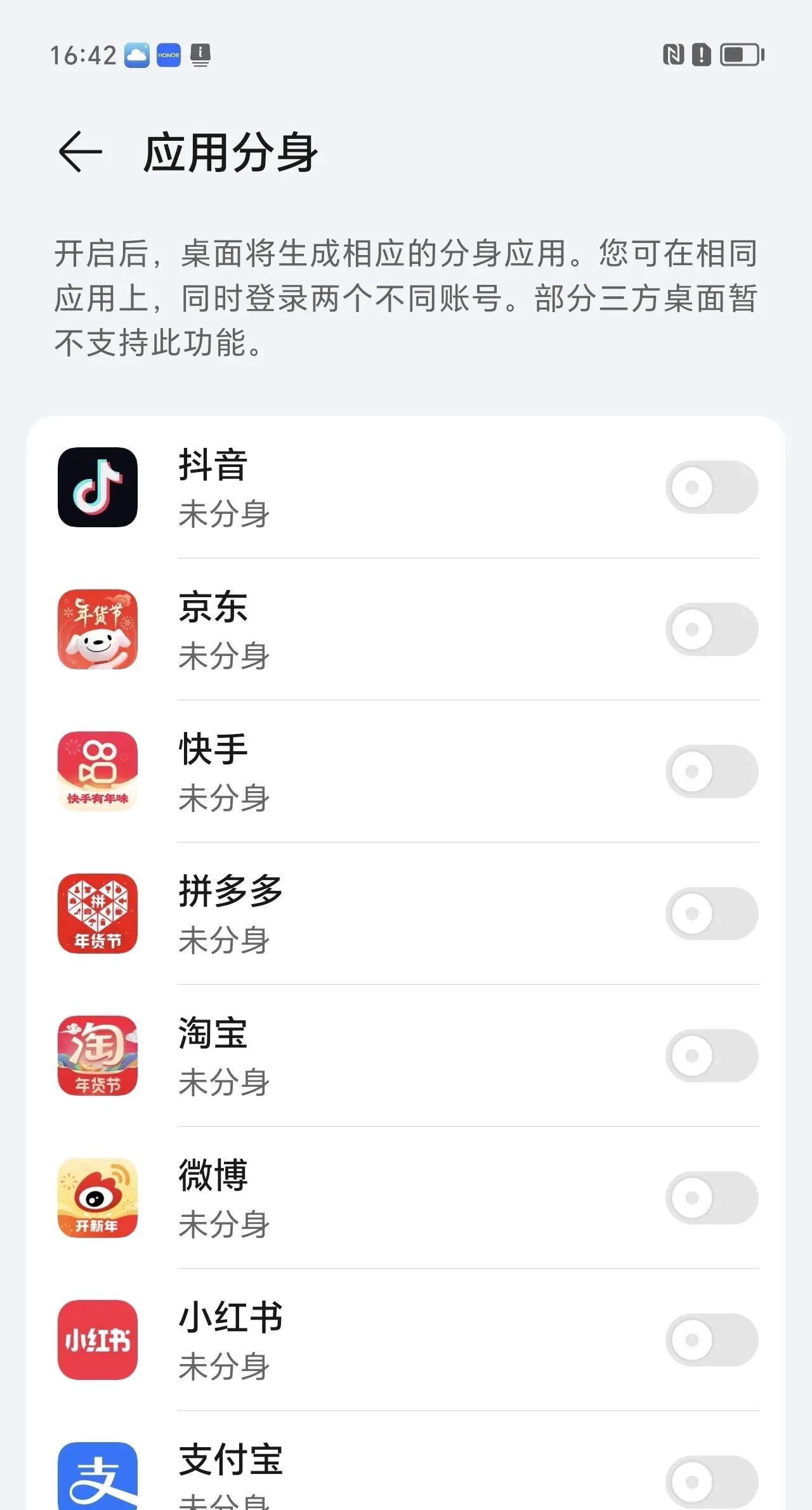
Task: Tap the 微博 (Weibo) app icon
Action: (96, 1198)
